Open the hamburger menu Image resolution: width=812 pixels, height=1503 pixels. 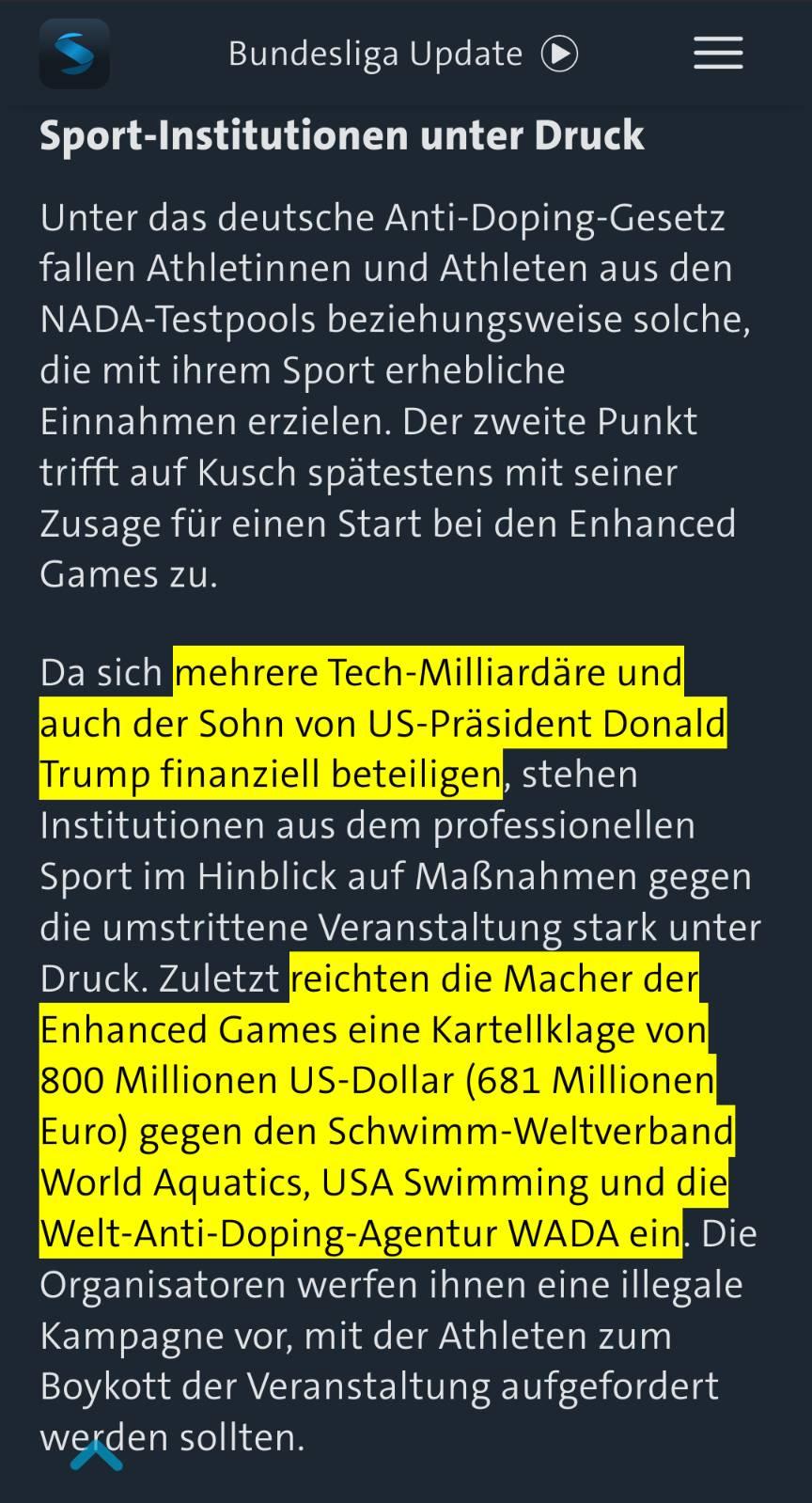718,54
